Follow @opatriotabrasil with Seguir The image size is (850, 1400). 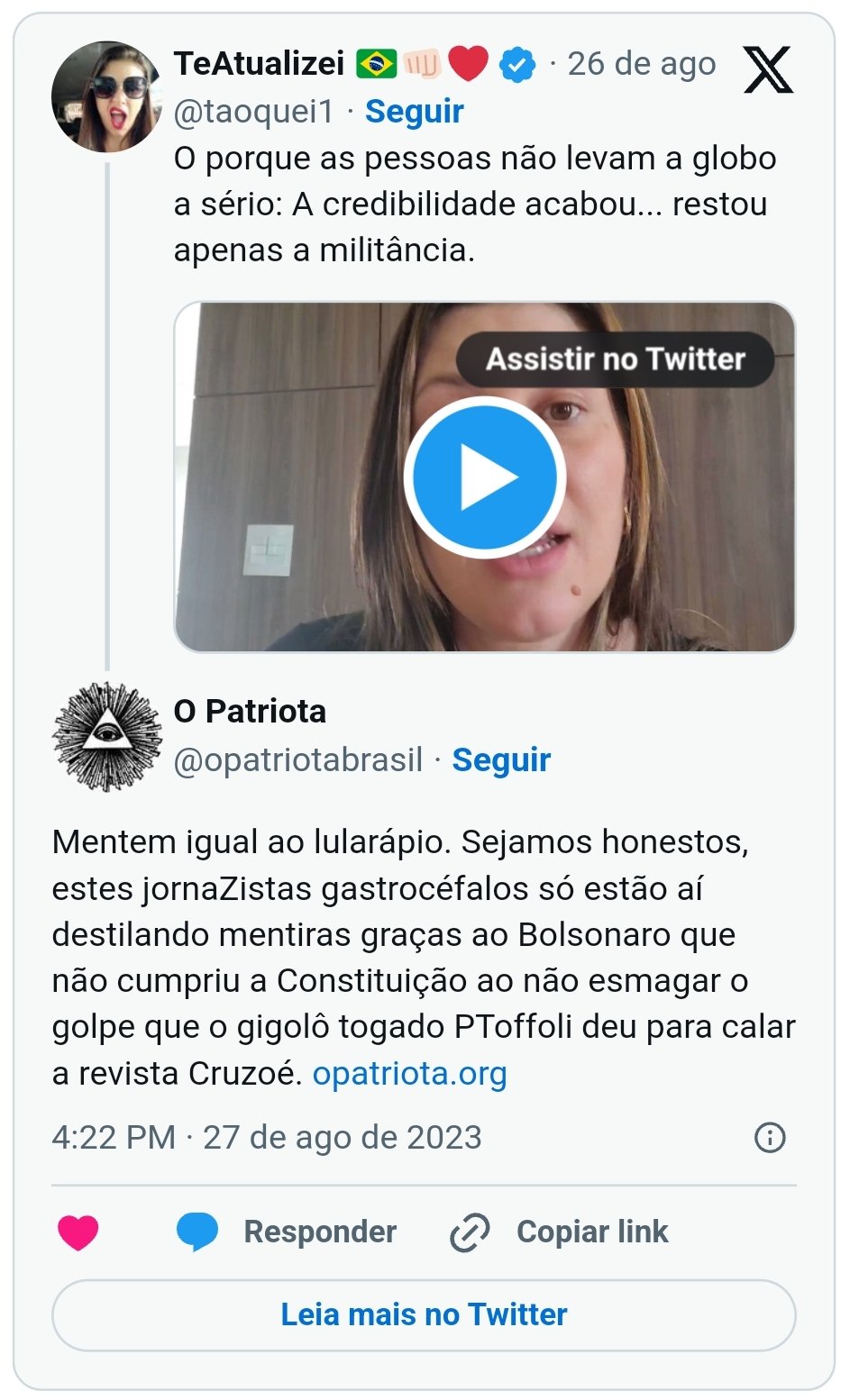coord(501,759)
